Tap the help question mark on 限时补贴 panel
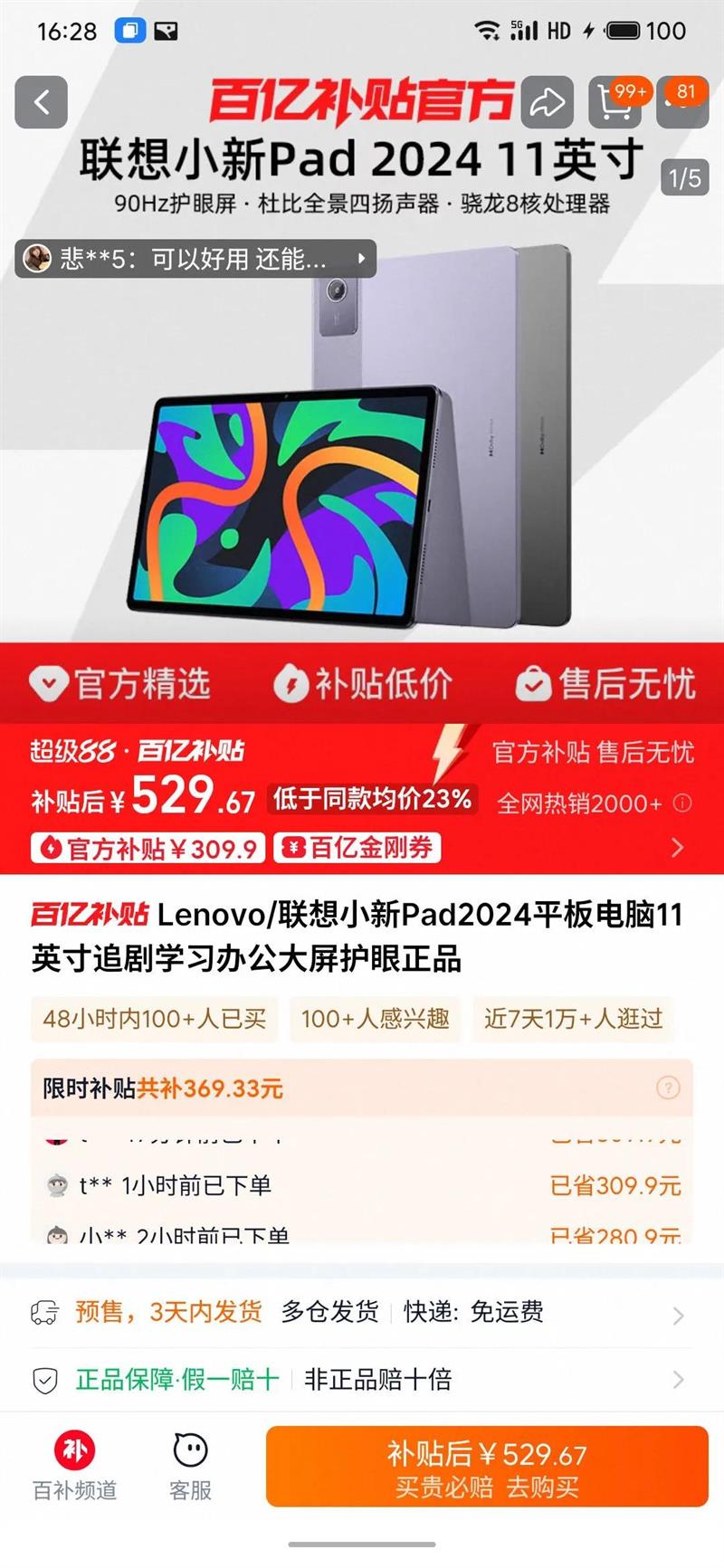Image resolution: width=724 pixels, height=1568 pixels. tap(670, 1089)
